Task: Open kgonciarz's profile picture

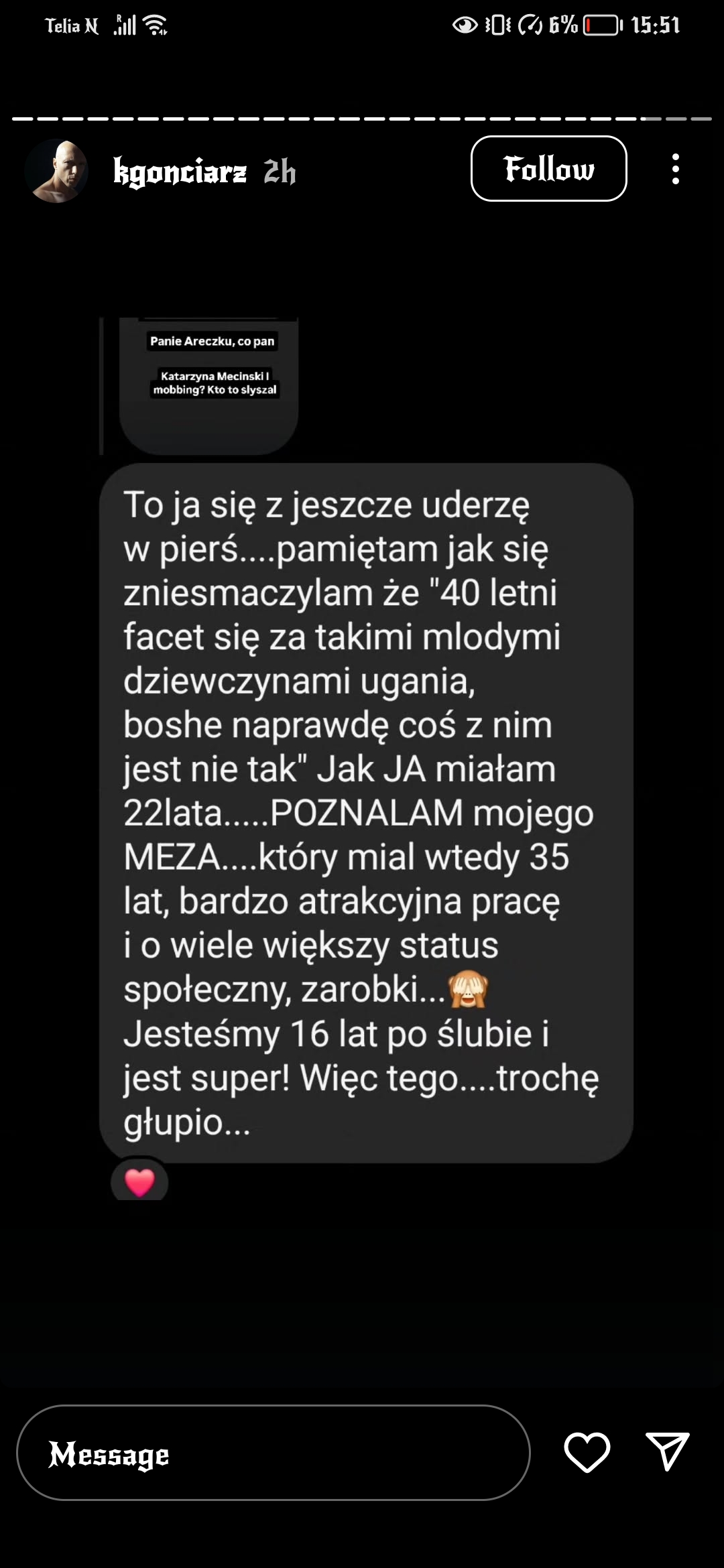Action: tap(57, 171)
